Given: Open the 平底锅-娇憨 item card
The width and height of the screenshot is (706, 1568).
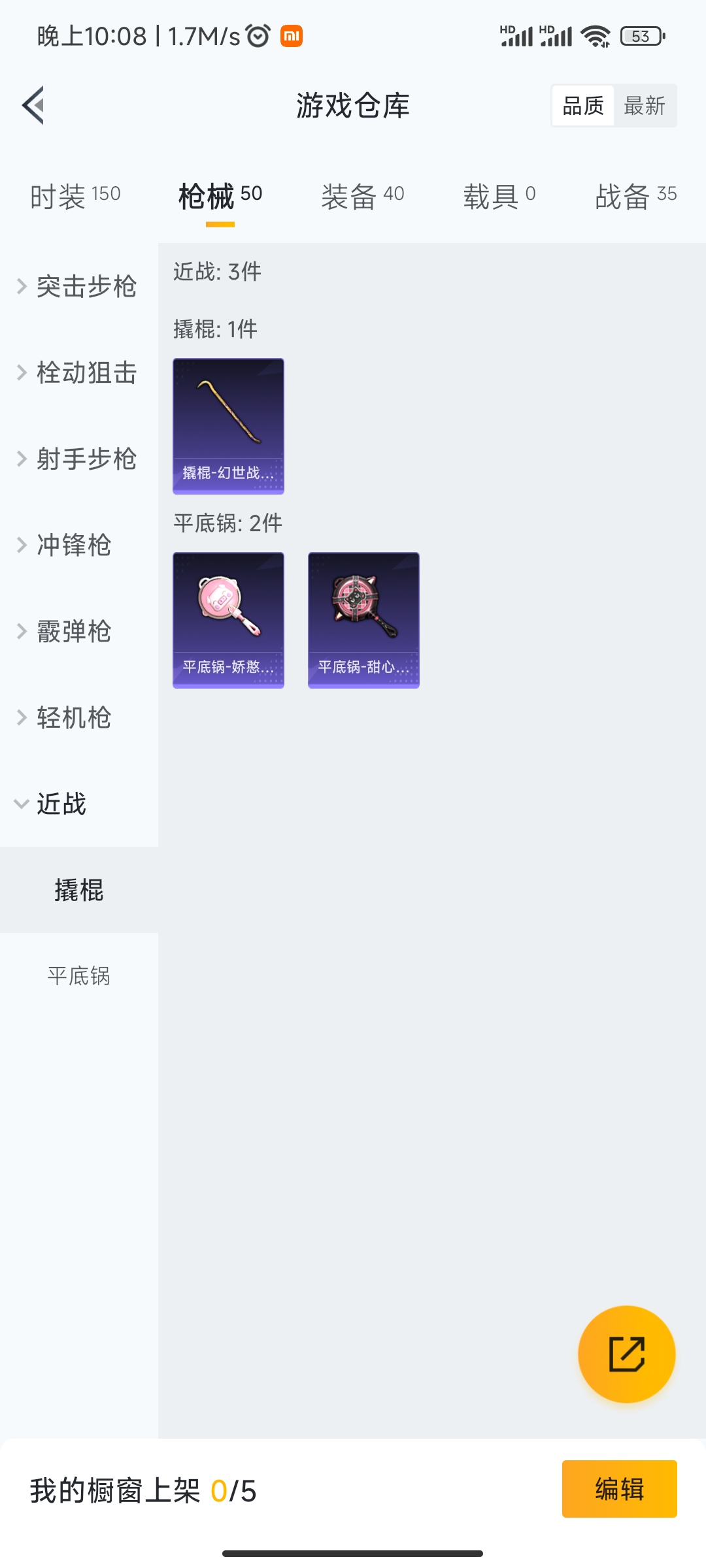Looking at the screenshot, I should coord(228,620).
